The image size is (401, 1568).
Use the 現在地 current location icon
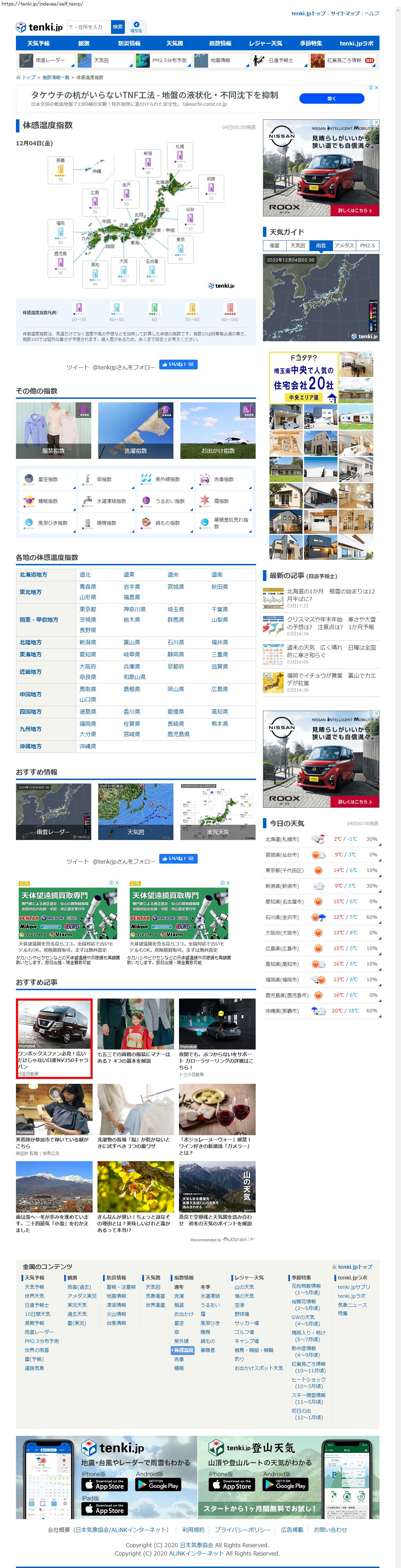136,27
